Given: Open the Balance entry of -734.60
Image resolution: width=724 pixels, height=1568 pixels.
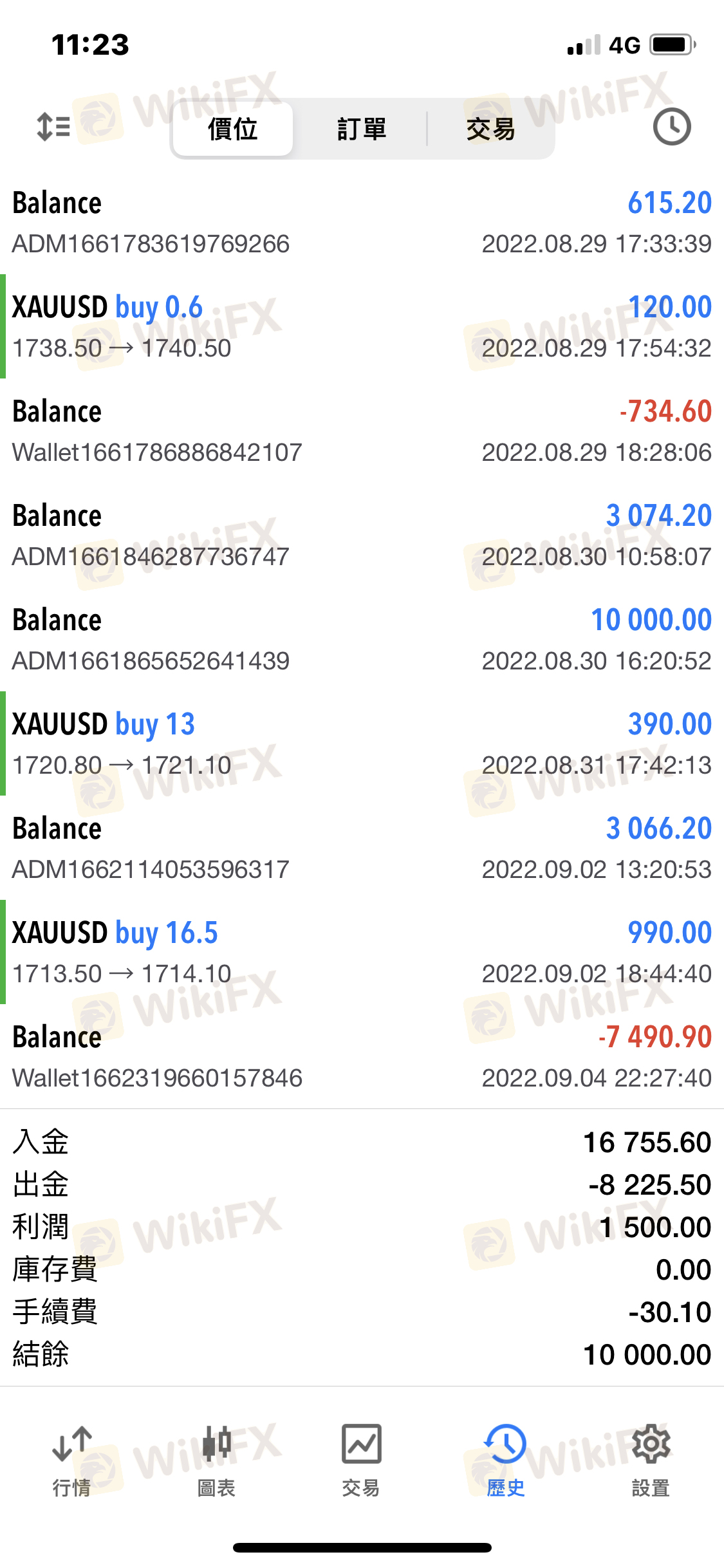Looking at the screenshot, I should tap(362, 431).
